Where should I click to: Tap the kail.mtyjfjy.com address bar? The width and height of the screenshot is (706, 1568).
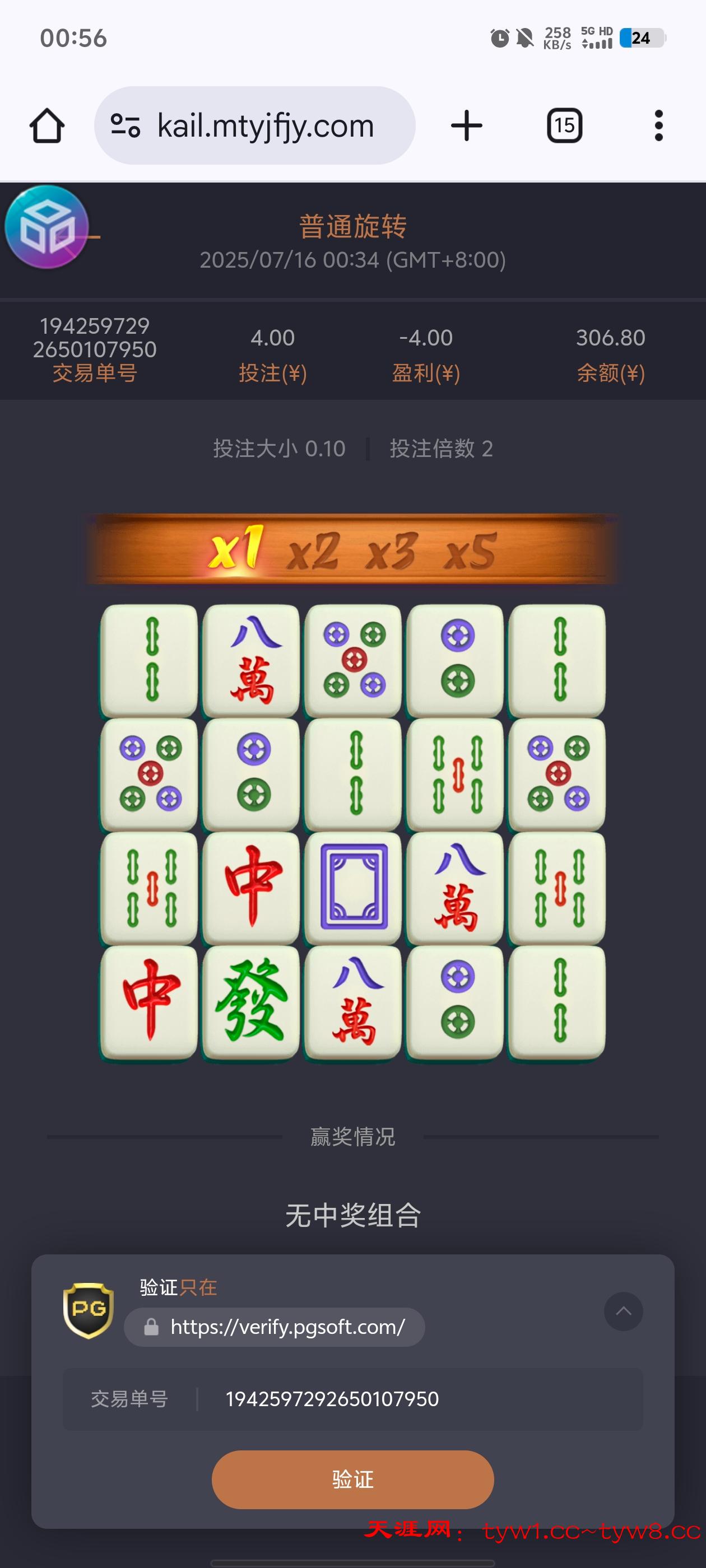(254, 125)
